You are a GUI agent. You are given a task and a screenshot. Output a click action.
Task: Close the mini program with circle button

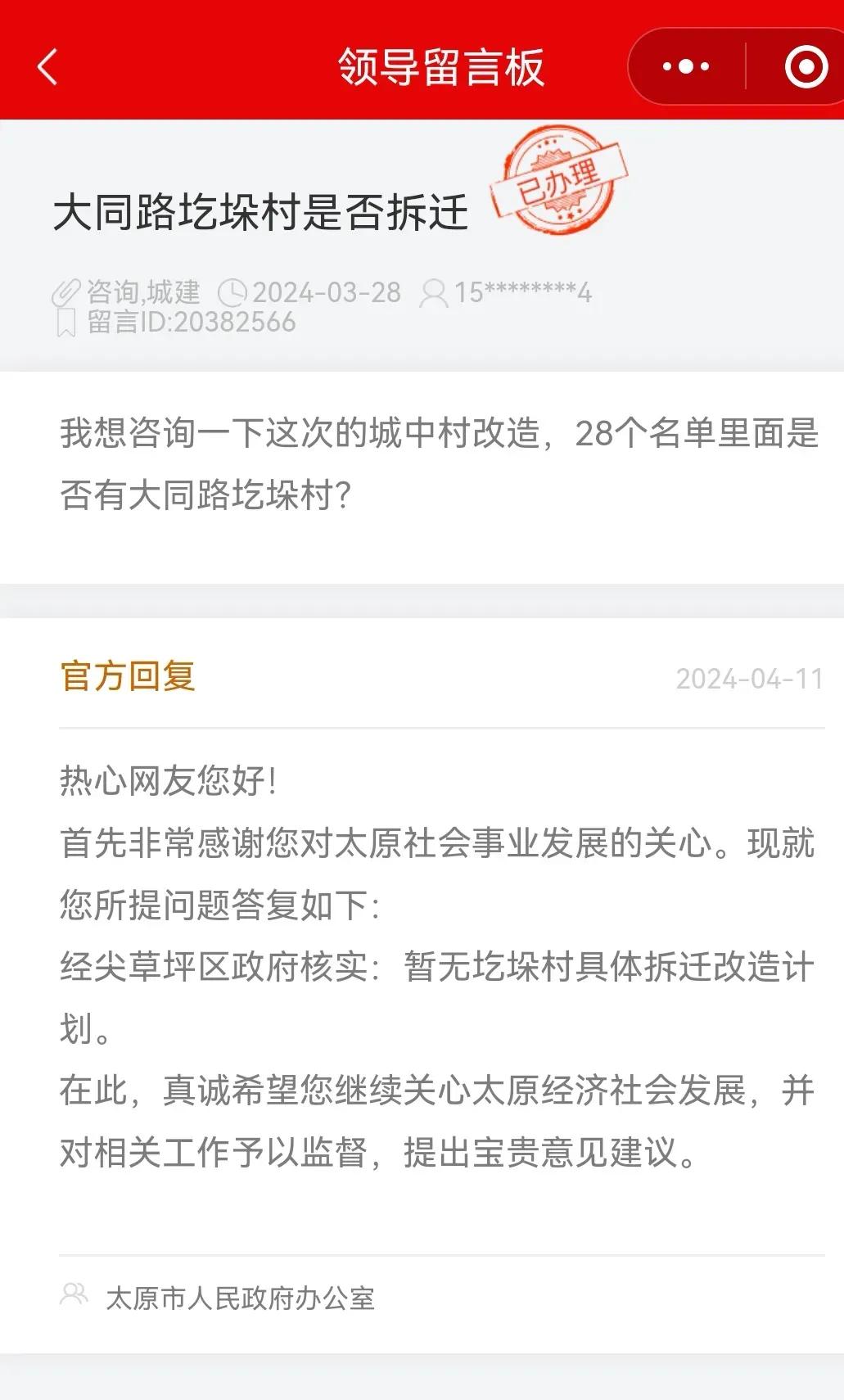(x=806, y=66)
